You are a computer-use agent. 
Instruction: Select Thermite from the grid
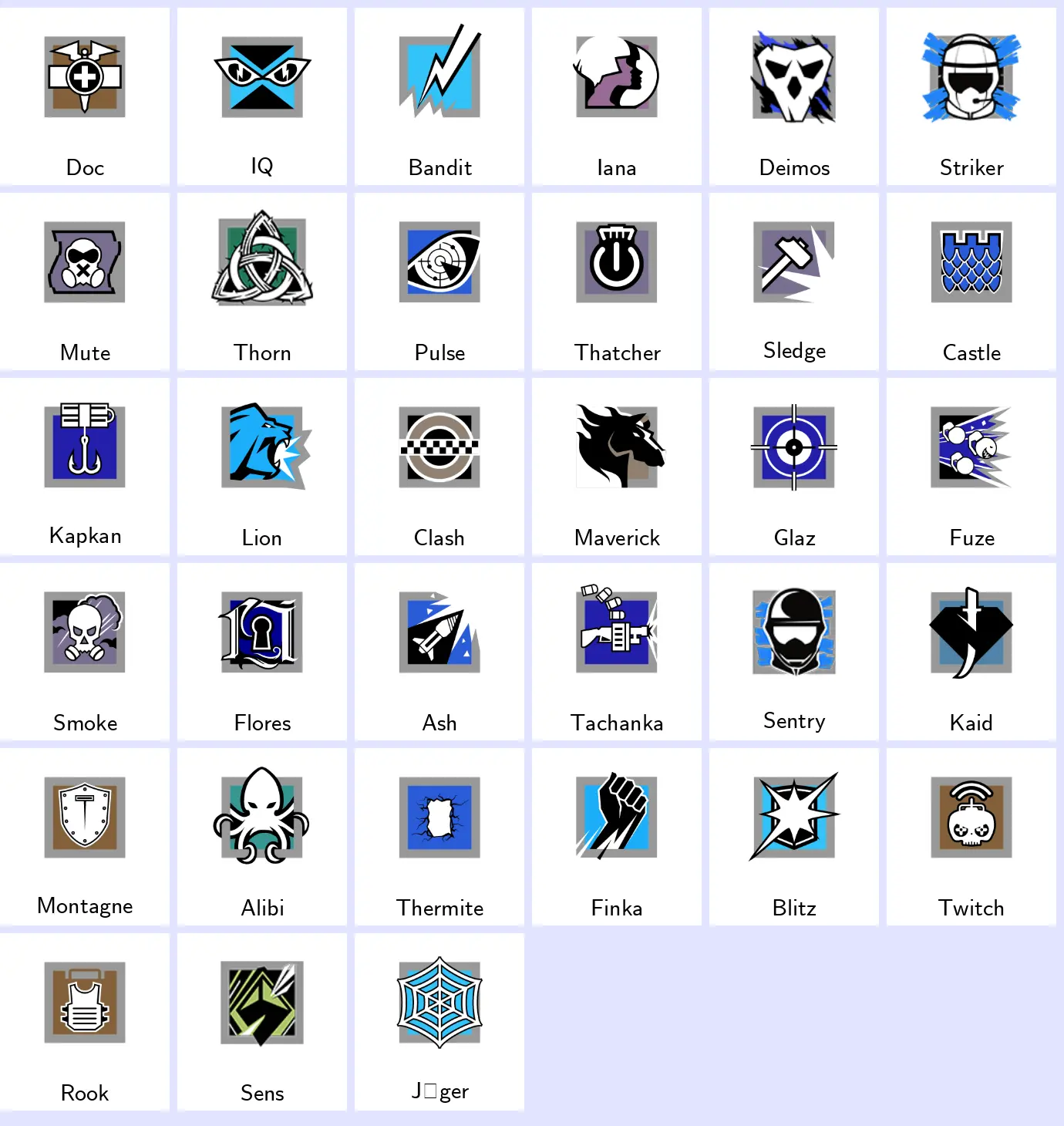(439, 837)
